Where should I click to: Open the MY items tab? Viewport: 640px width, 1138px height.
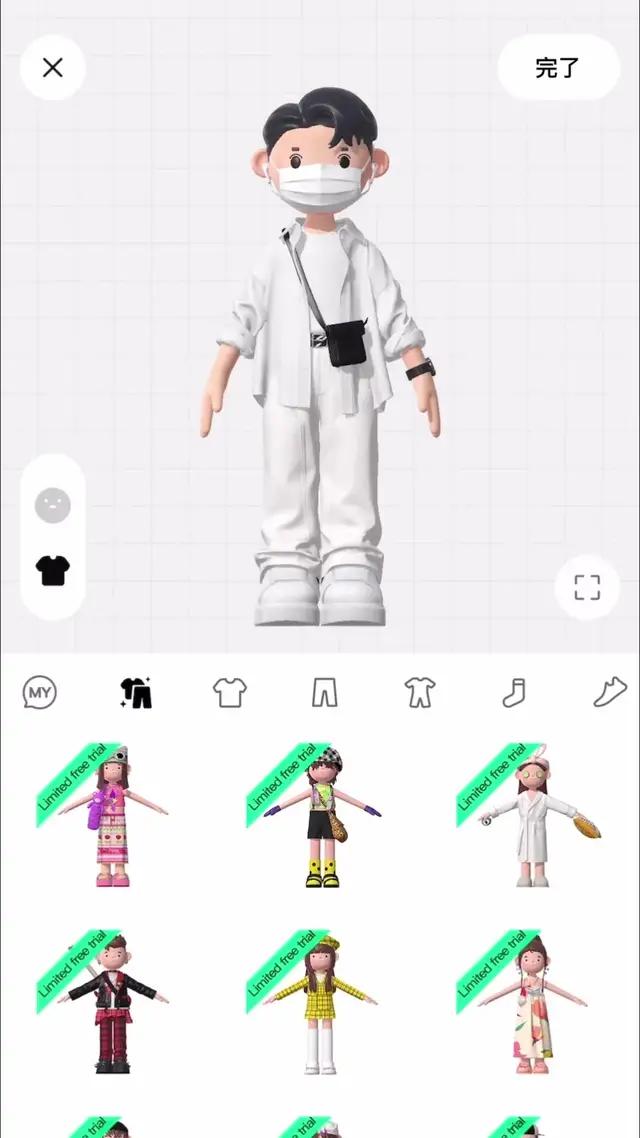point(40,691)
